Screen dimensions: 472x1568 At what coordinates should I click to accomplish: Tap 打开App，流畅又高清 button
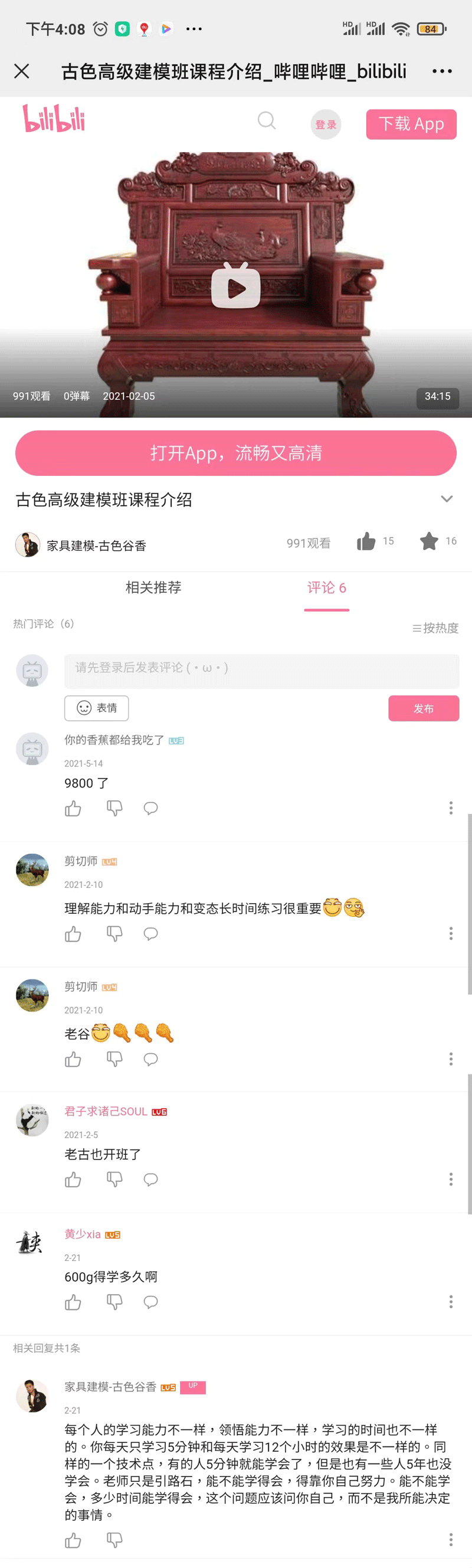tap(236, 453)
